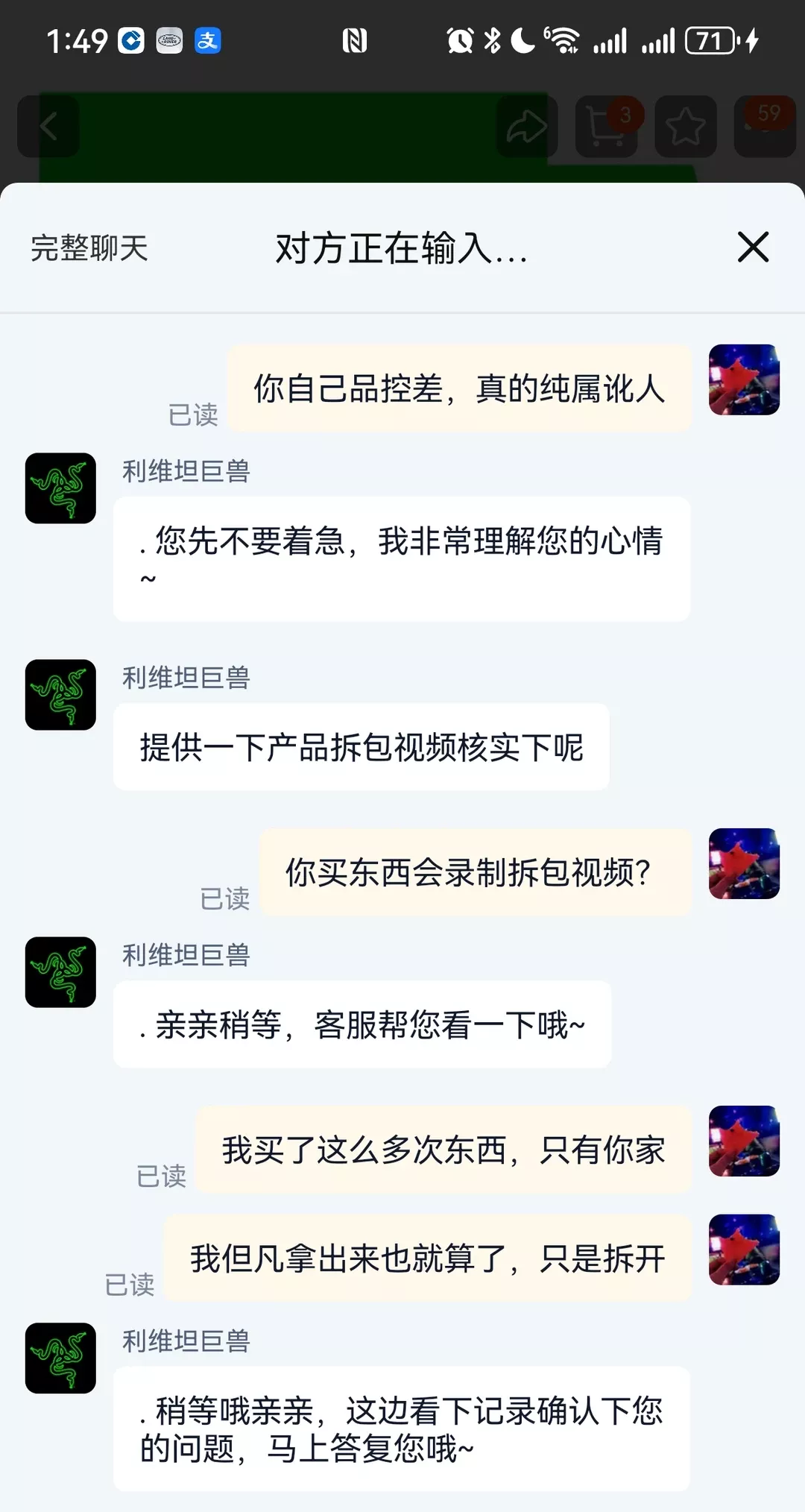Share the product via the arrow icon
Image resolution: width=805 pixels, height=1512 pixels.
(x=526, y=127)
